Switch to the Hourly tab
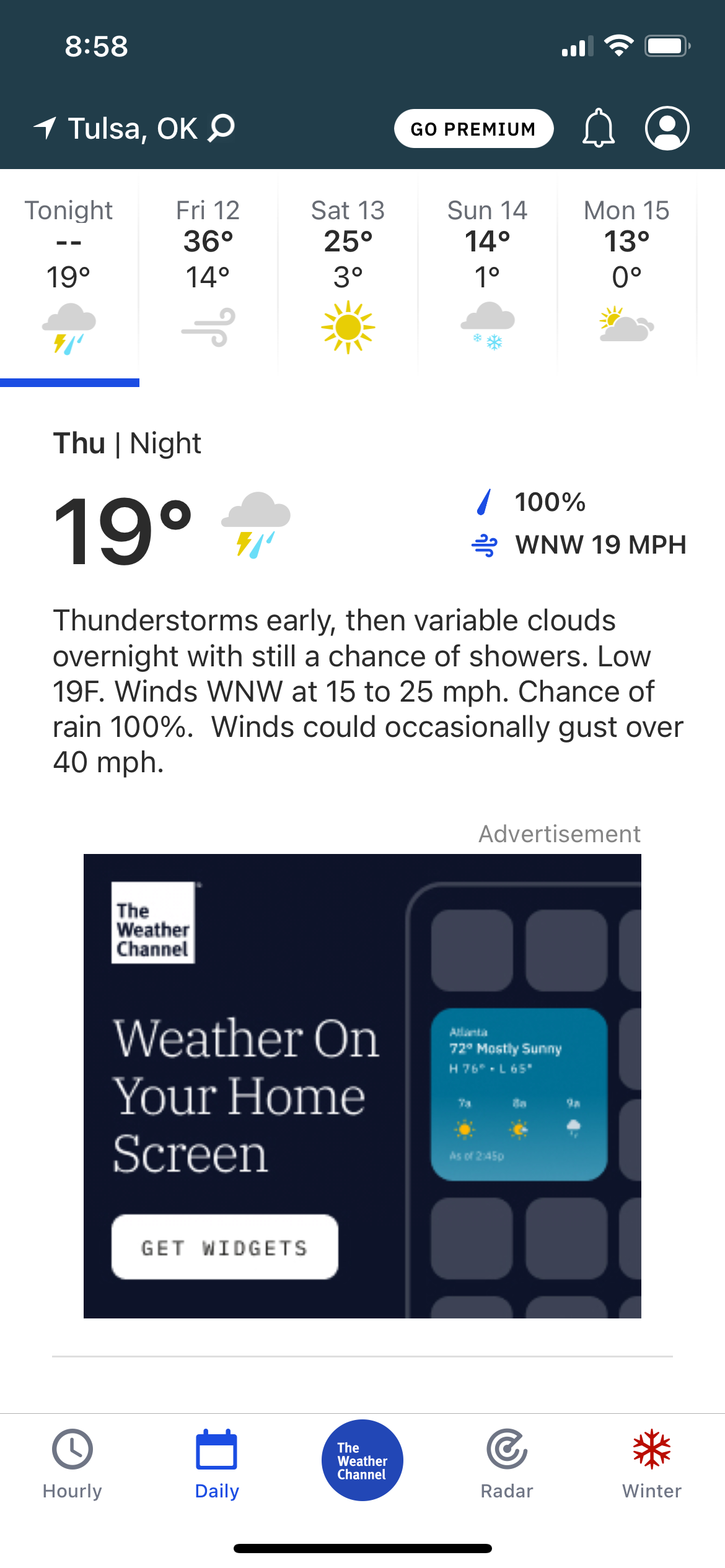 (x=72, y=1463)
